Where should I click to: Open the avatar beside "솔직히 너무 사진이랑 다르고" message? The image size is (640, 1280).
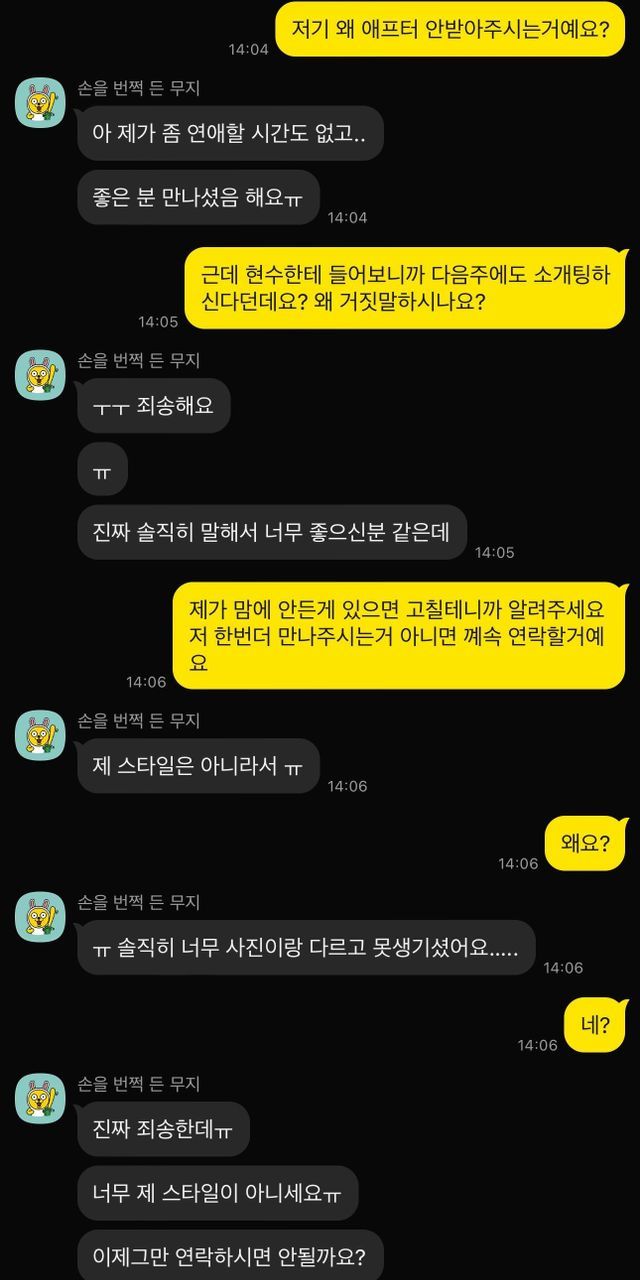click(40, 917)
